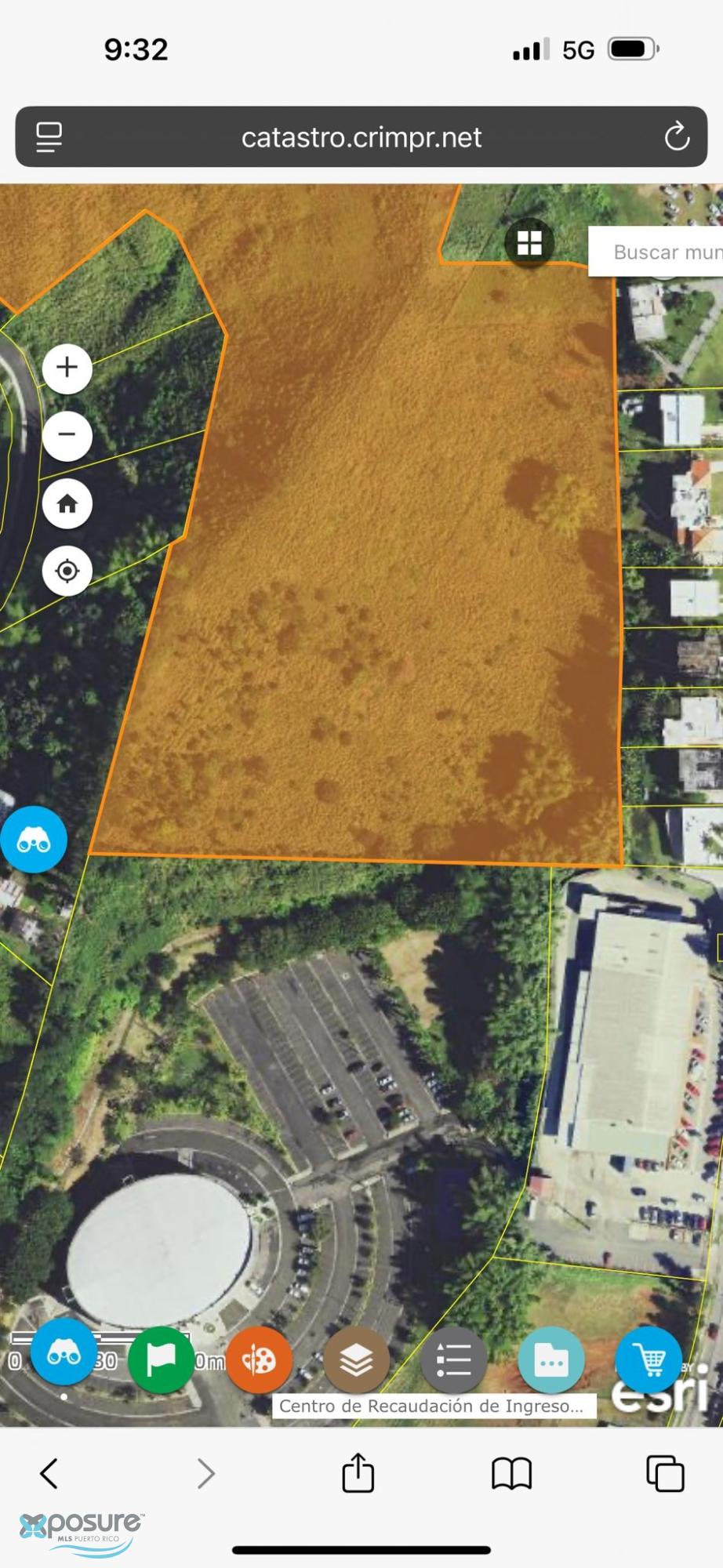Image resolution: width=723 pixels, height=1568 pixels.
Task: Tap the Buscar search field
Action: (663, 252)
